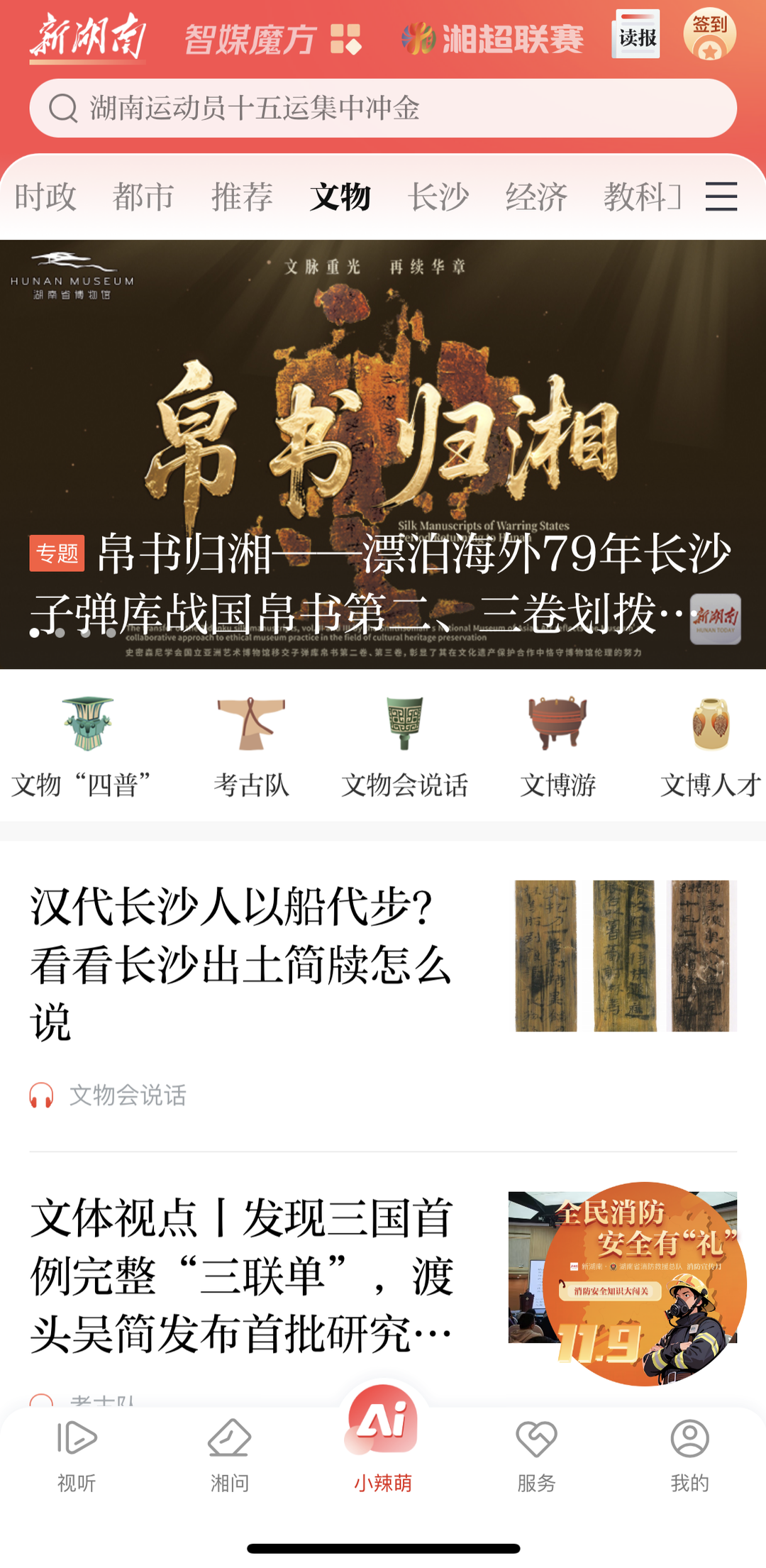The width and height of the screenshot is (766, 1568).
Task: Open the channel list hamburger menu
Action: pos(721,197)
